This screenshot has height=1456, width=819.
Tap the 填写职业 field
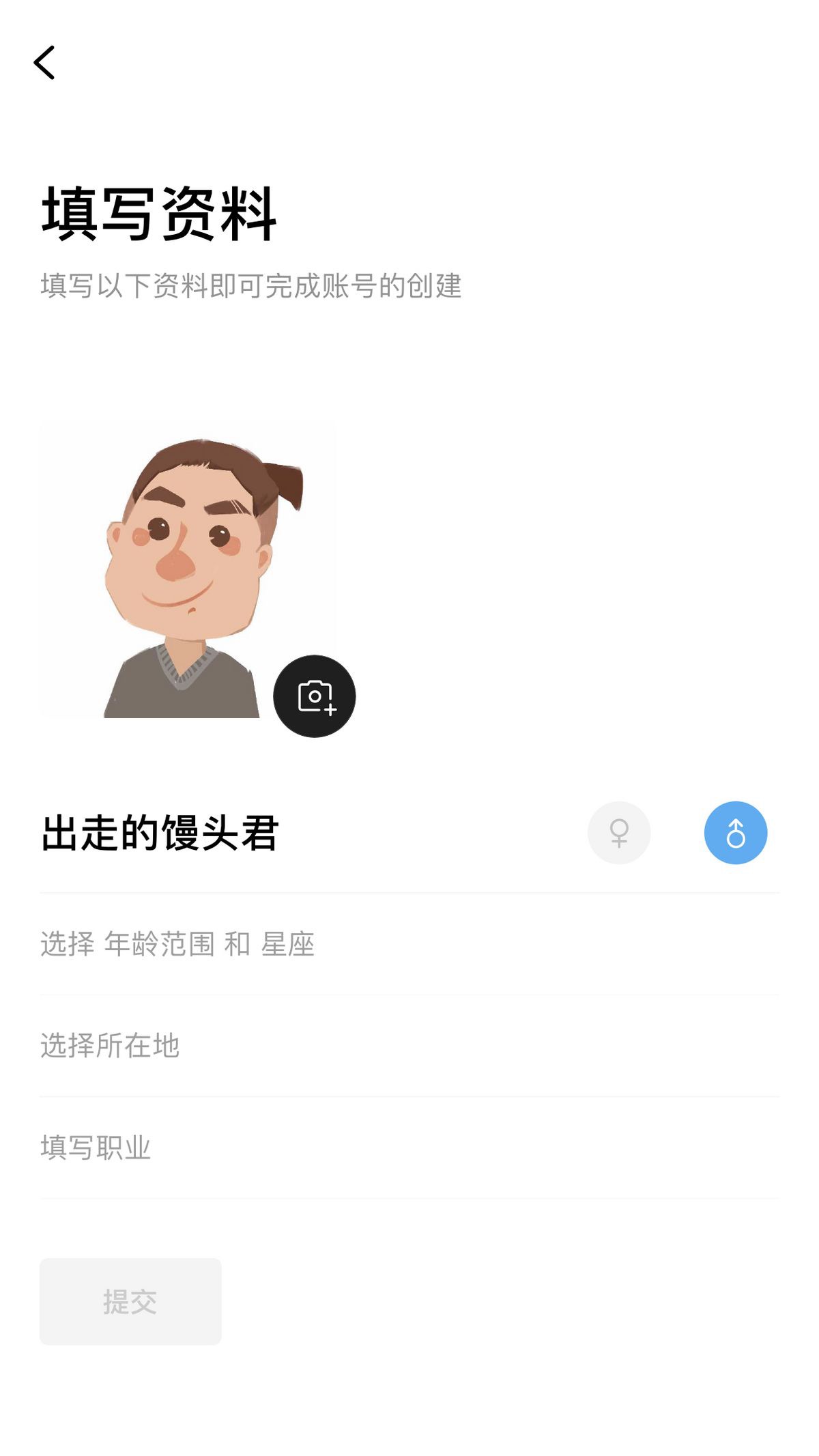coord(409,1147)
